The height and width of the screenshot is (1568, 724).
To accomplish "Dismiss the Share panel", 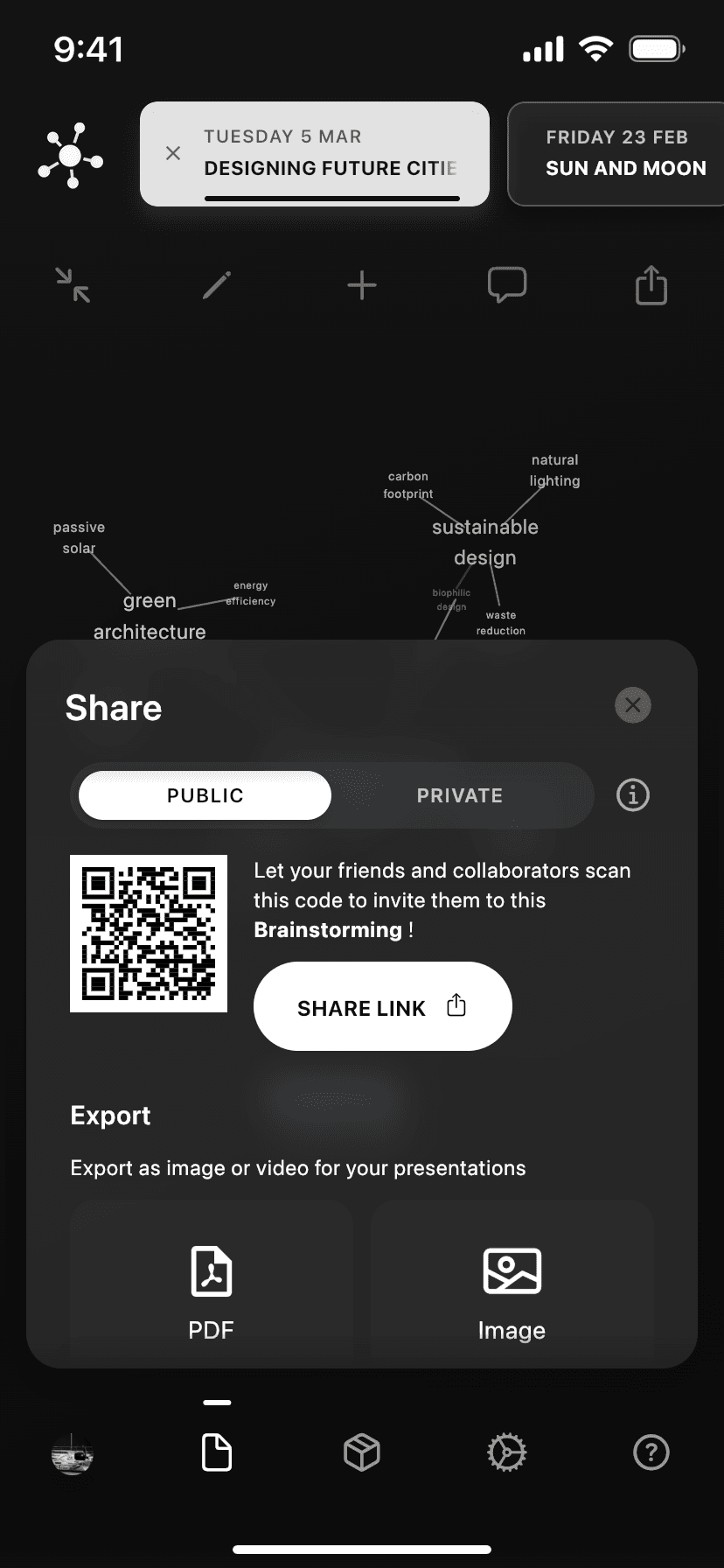I will click(633, 705).
